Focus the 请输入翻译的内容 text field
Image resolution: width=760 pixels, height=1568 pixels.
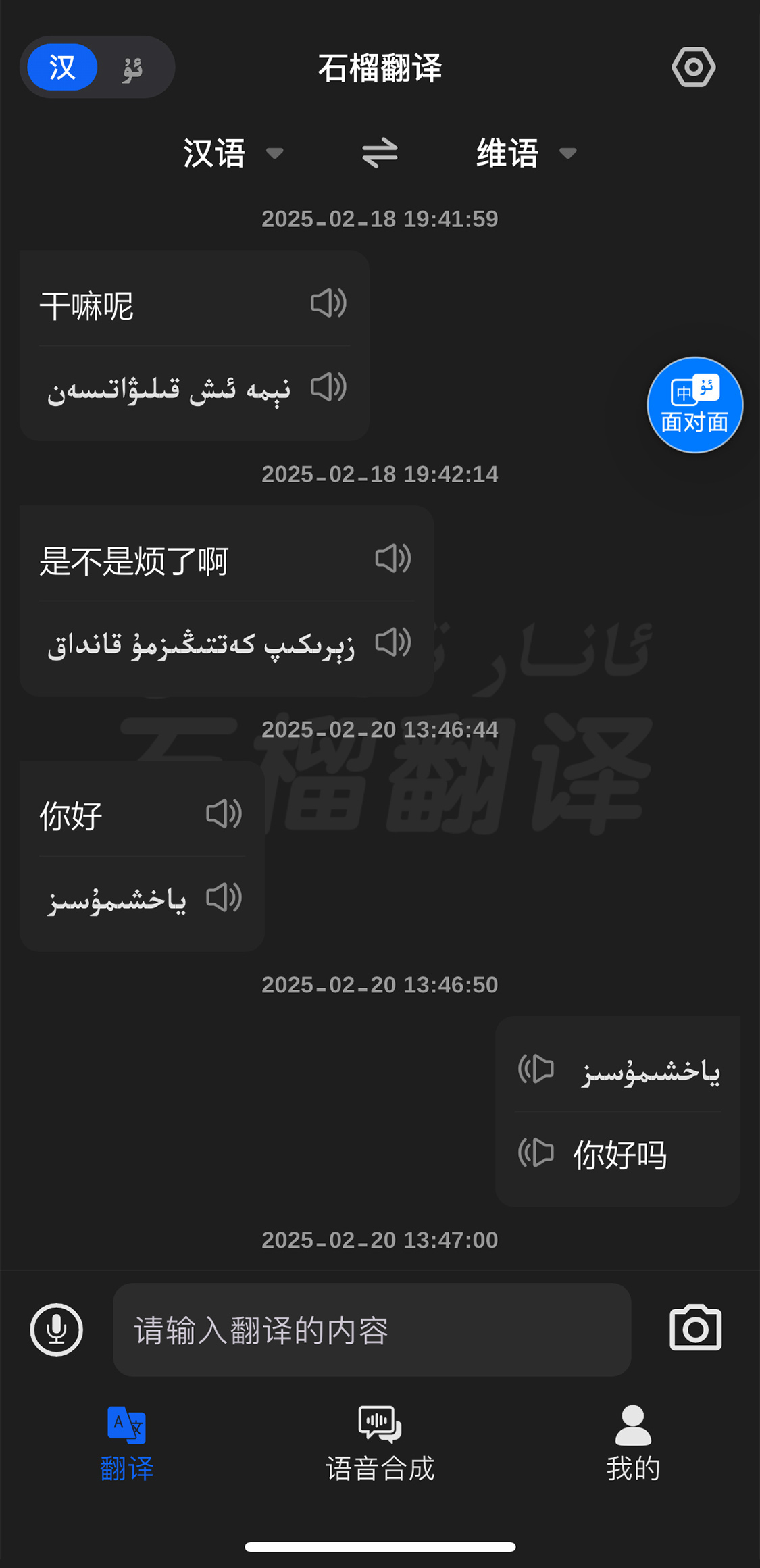(372, 1330)
